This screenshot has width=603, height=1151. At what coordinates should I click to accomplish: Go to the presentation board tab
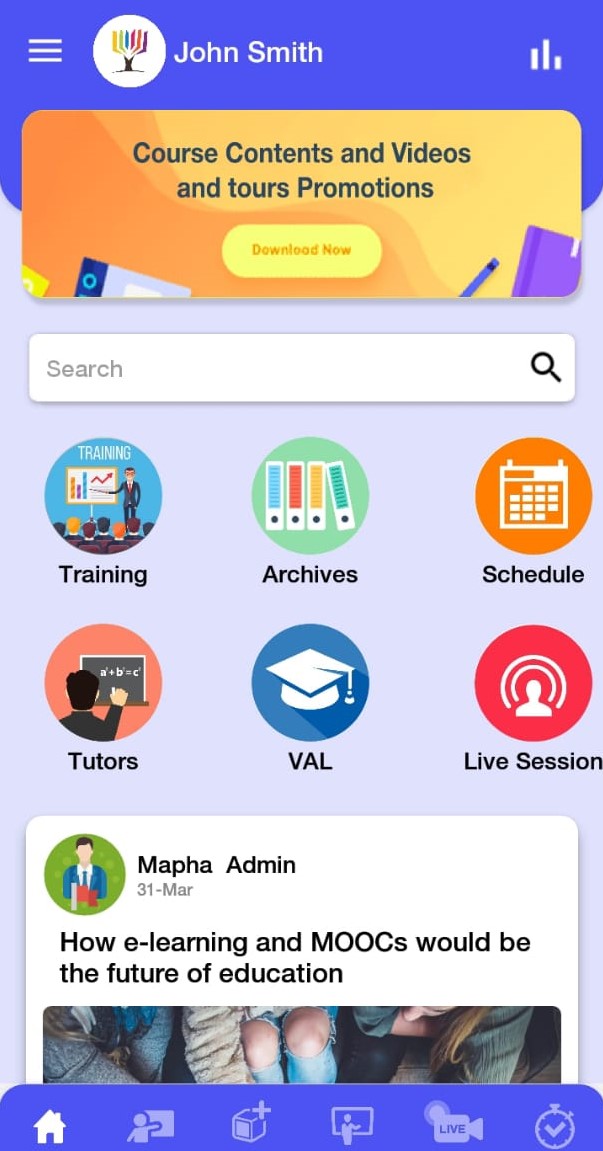(352, 1126)
